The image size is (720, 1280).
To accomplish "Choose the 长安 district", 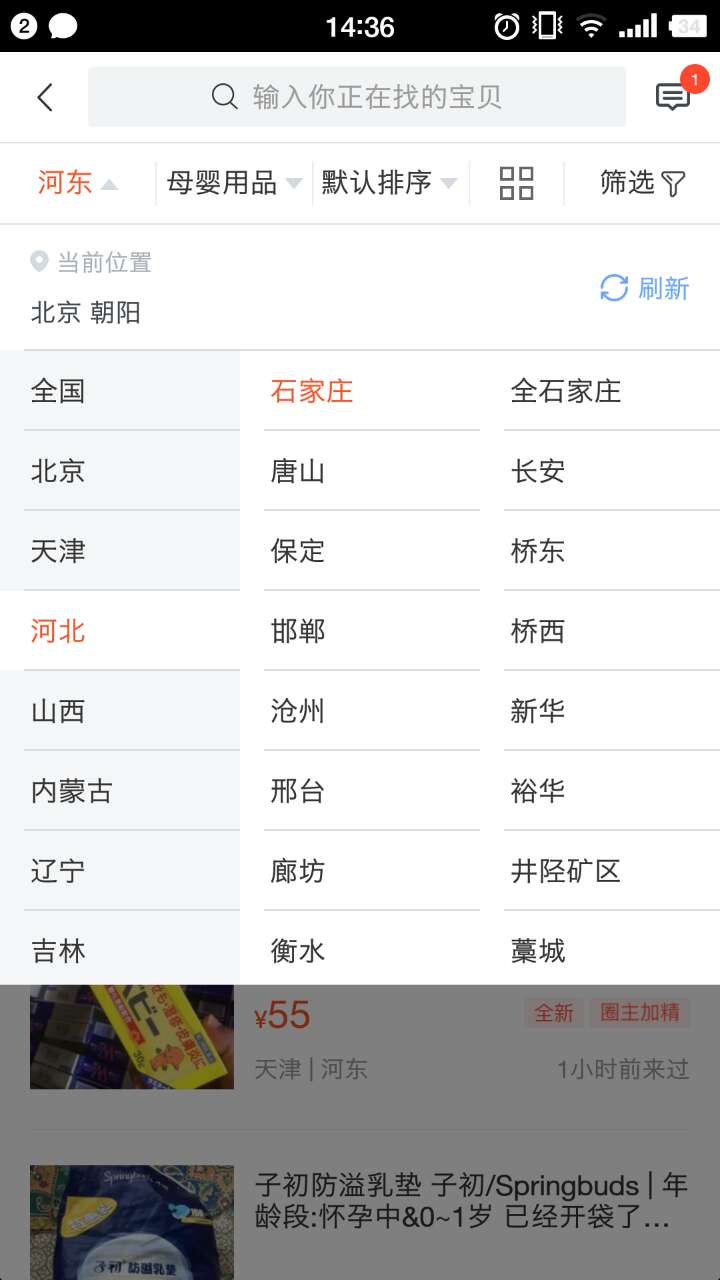I will (x=538, y=471).
